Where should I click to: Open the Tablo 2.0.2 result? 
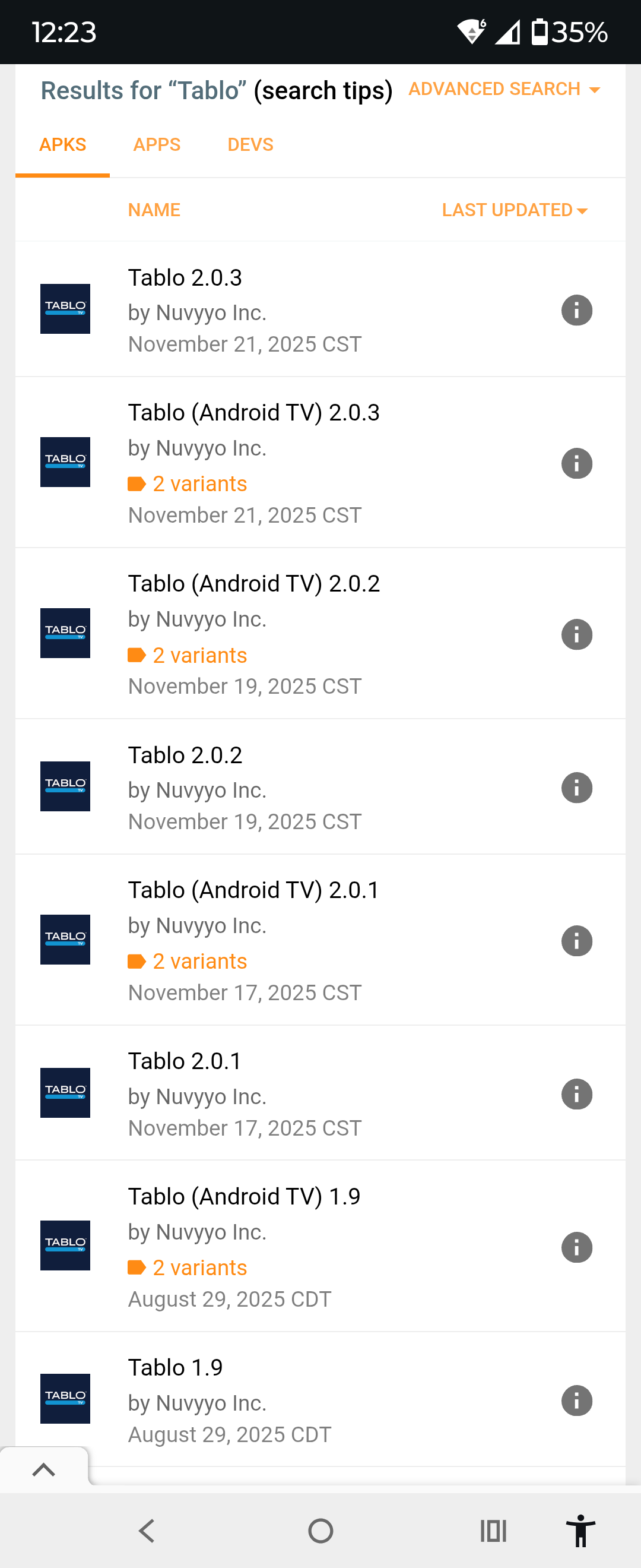(185, 755)
